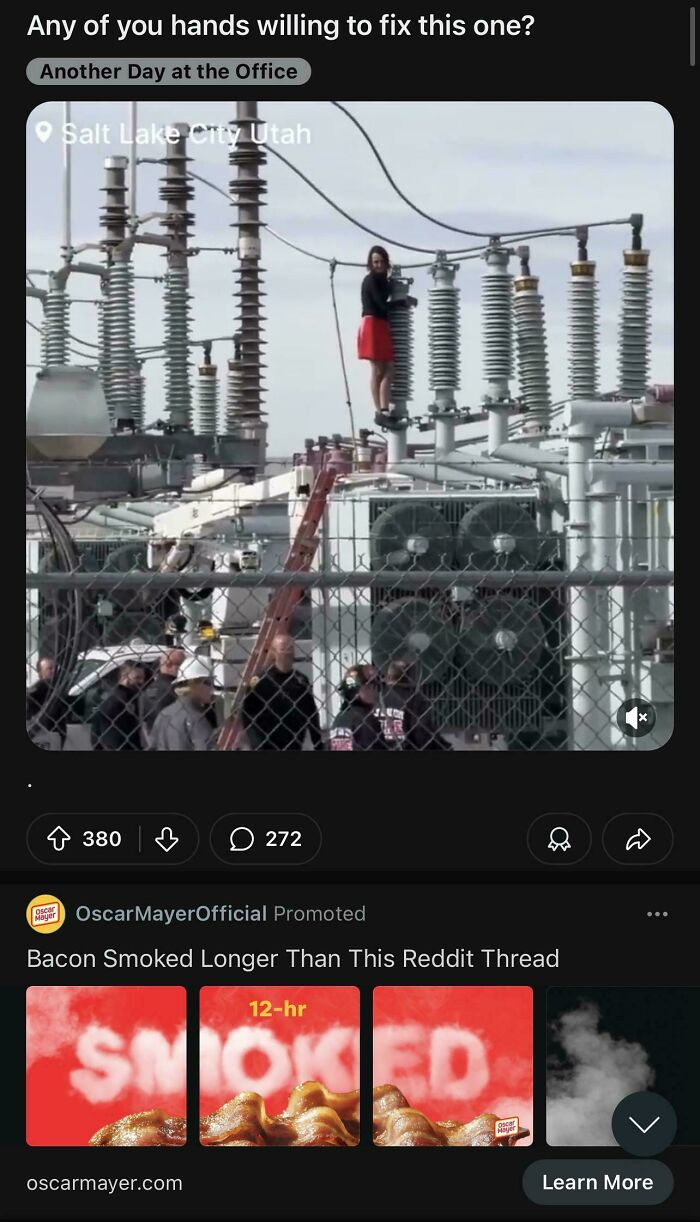This screenshot has height=1222, width=700.
Task: Play the substation video
Action: pyautogui.click(x=349, y=425)
